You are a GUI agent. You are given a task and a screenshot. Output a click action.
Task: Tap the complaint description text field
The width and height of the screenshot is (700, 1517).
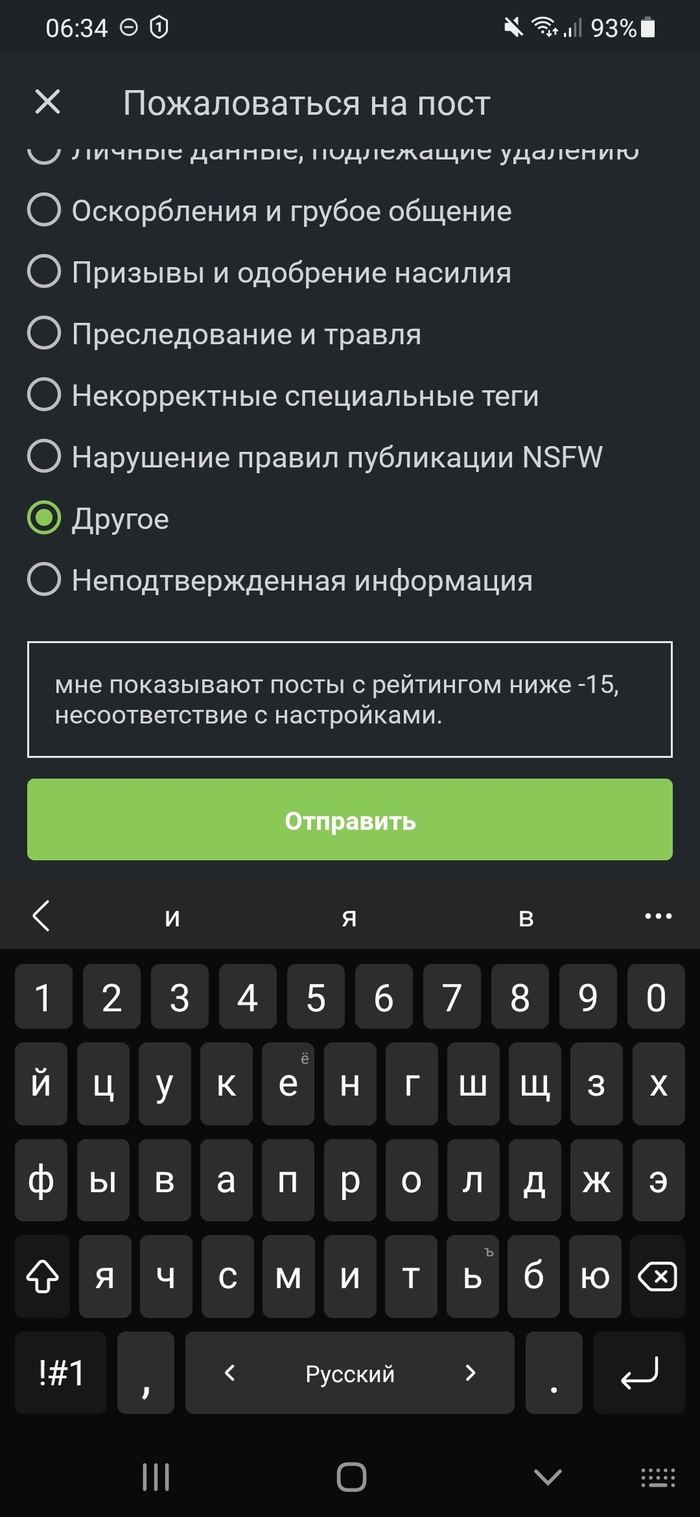(x=349, y=700)
